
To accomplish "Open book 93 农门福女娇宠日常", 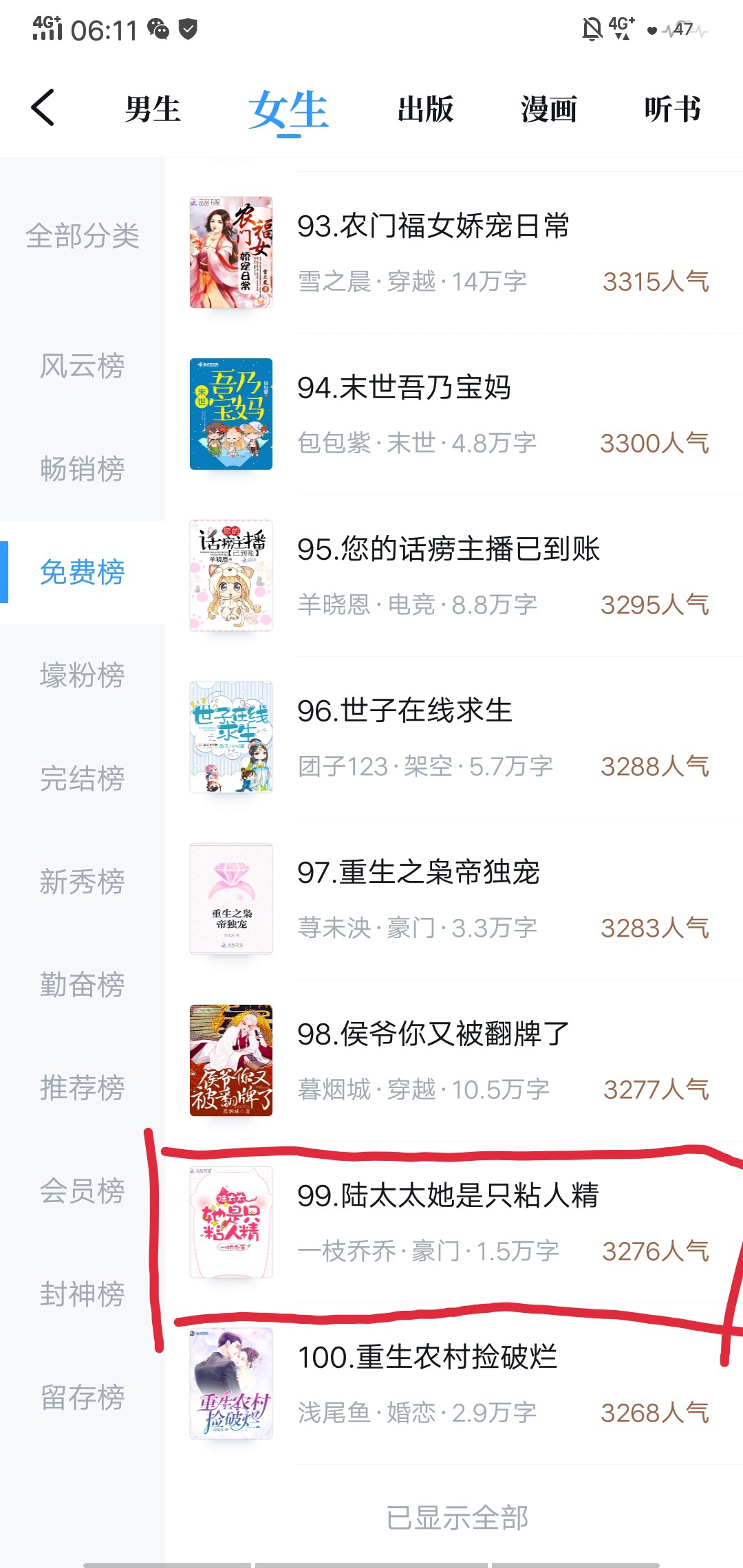I will (x=454, y=252).
